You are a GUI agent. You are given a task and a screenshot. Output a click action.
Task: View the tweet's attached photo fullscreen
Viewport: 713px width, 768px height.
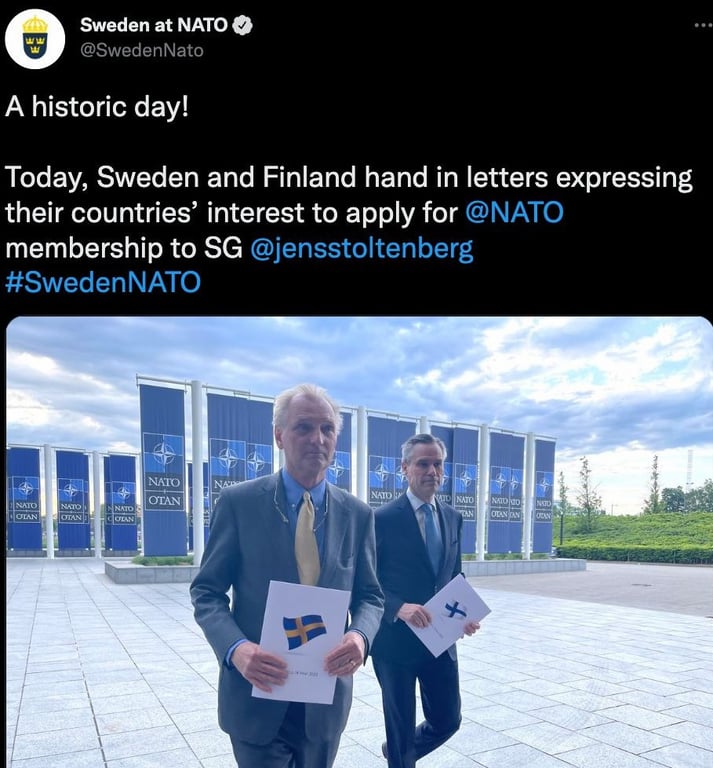click(x=358, y=542)
